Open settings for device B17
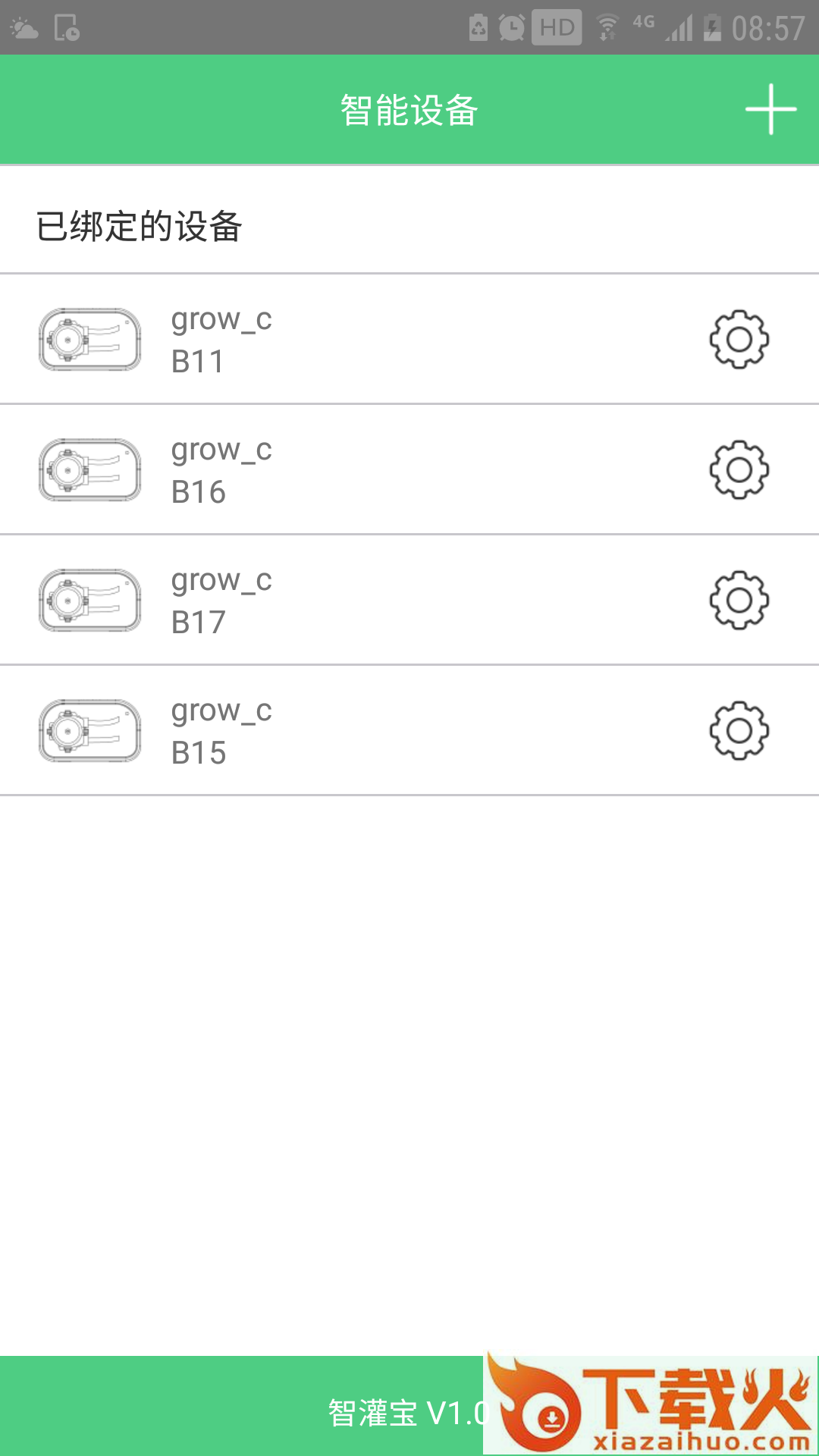This screenshot has height=1456, width=819. pos(739,601)
